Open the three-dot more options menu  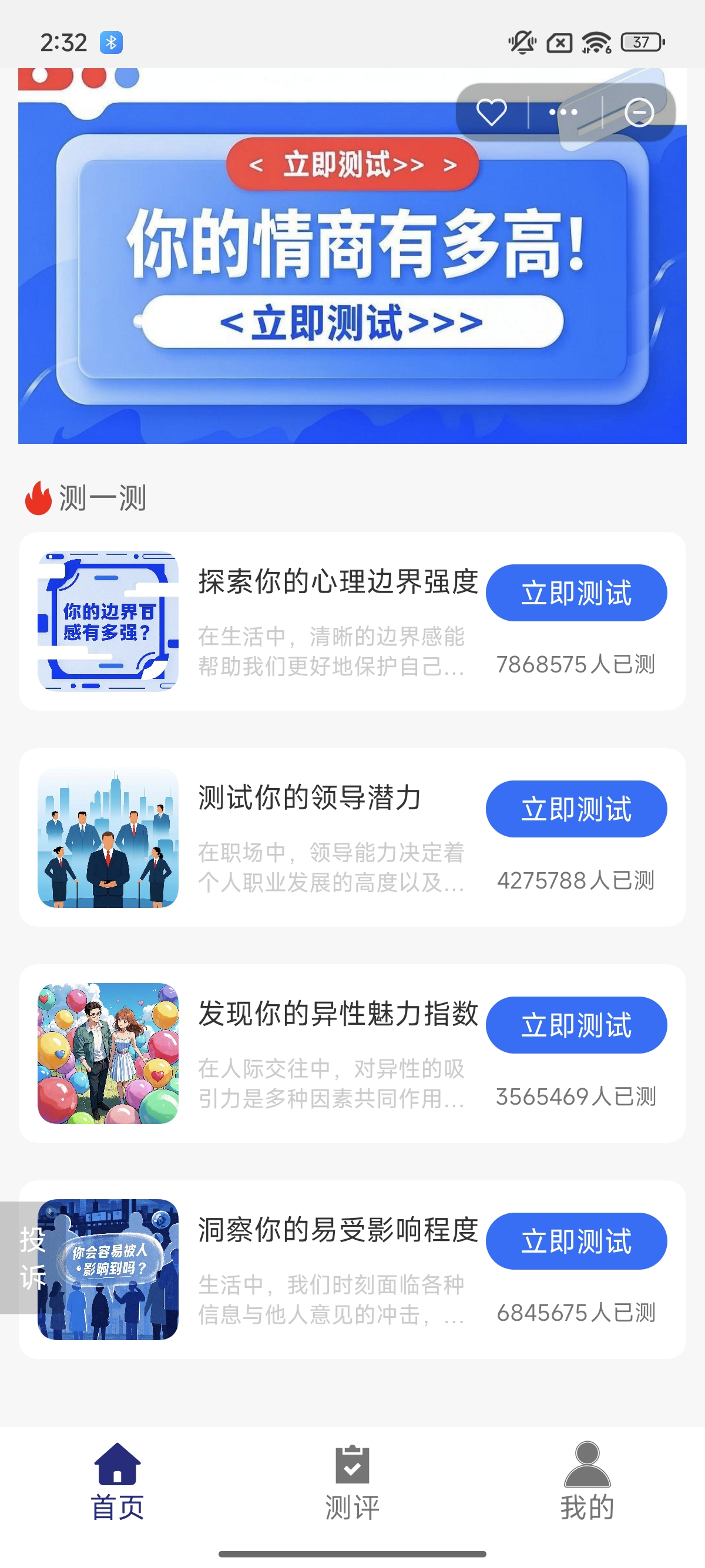(x=563, y=113)
